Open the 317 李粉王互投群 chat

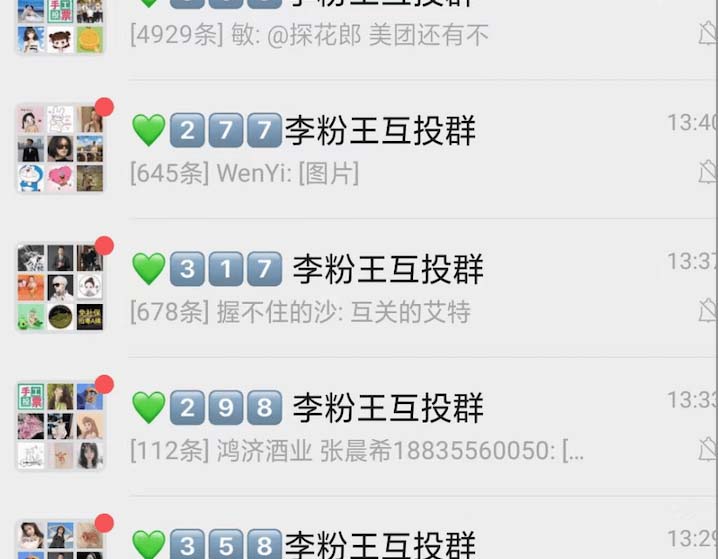[x=380, y=289]
